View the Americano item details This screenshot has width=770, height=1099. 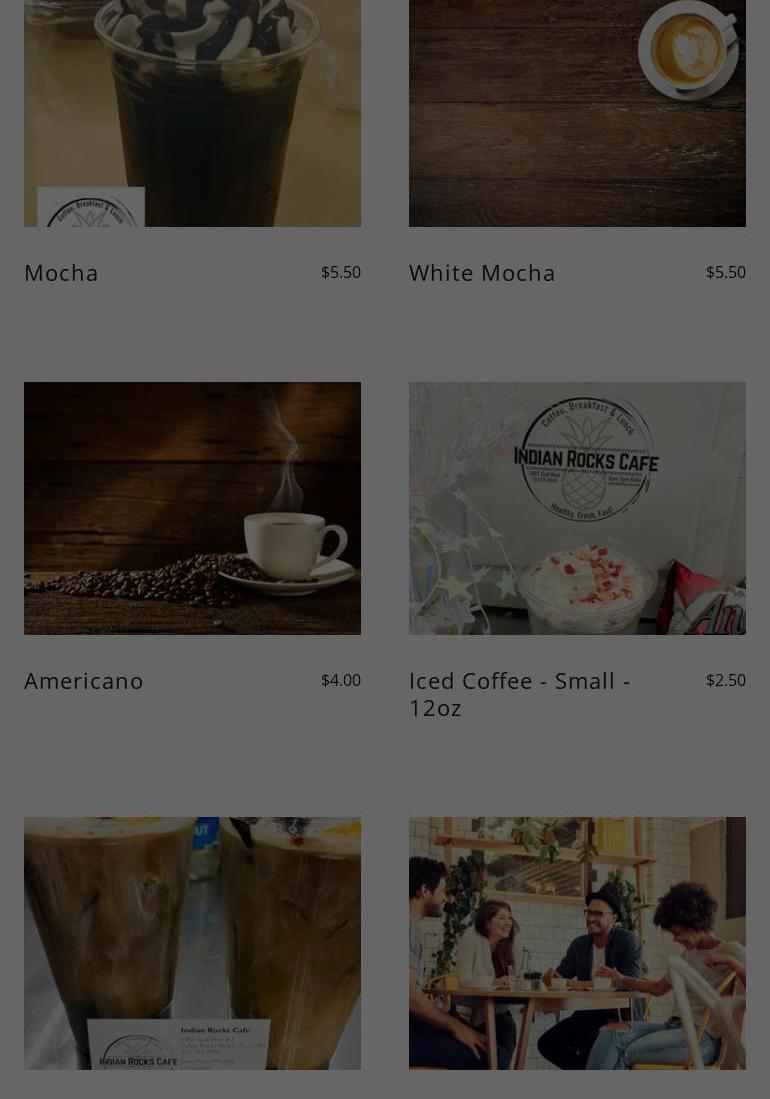(x=84, y=681)
